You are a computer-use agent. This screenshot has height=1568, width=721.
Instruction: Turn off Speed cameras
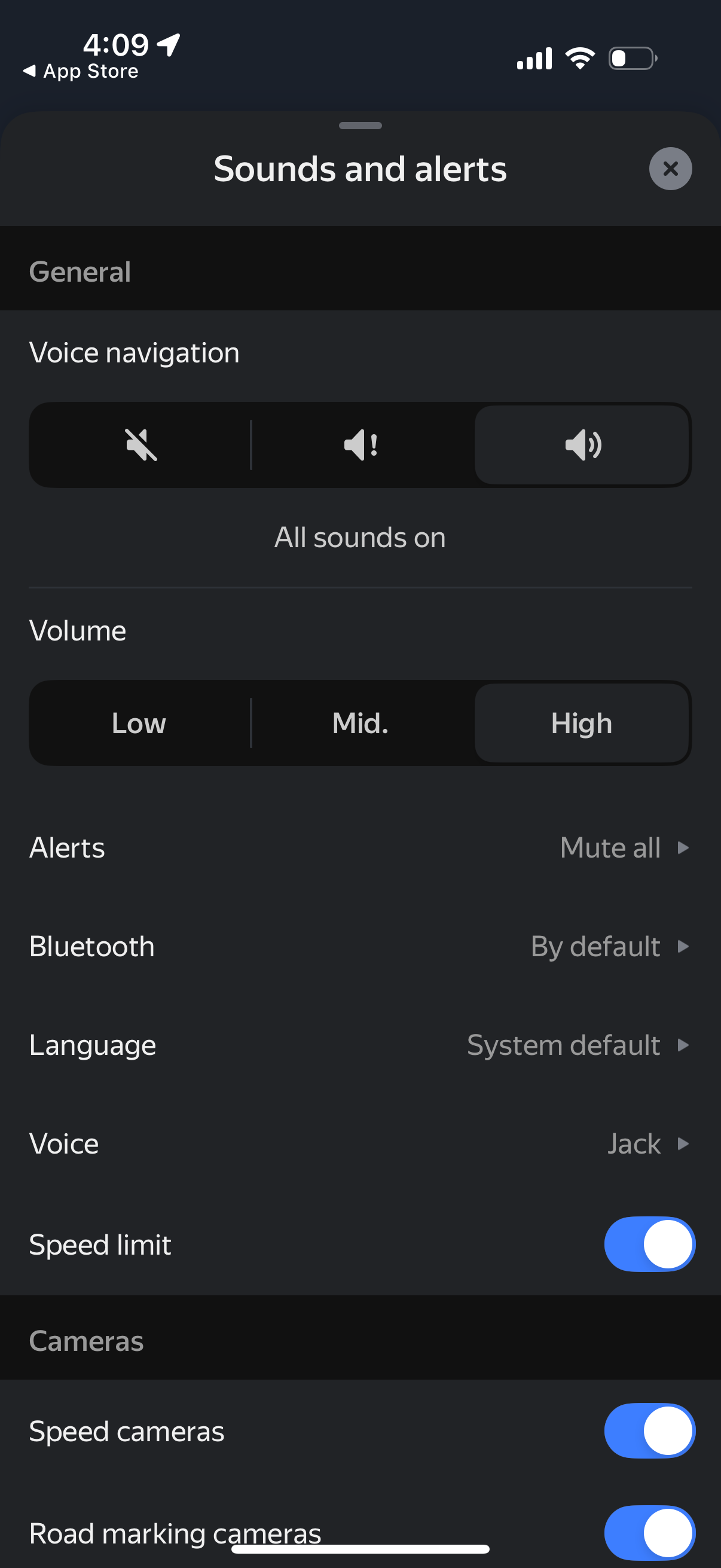tap(649, 1430)
